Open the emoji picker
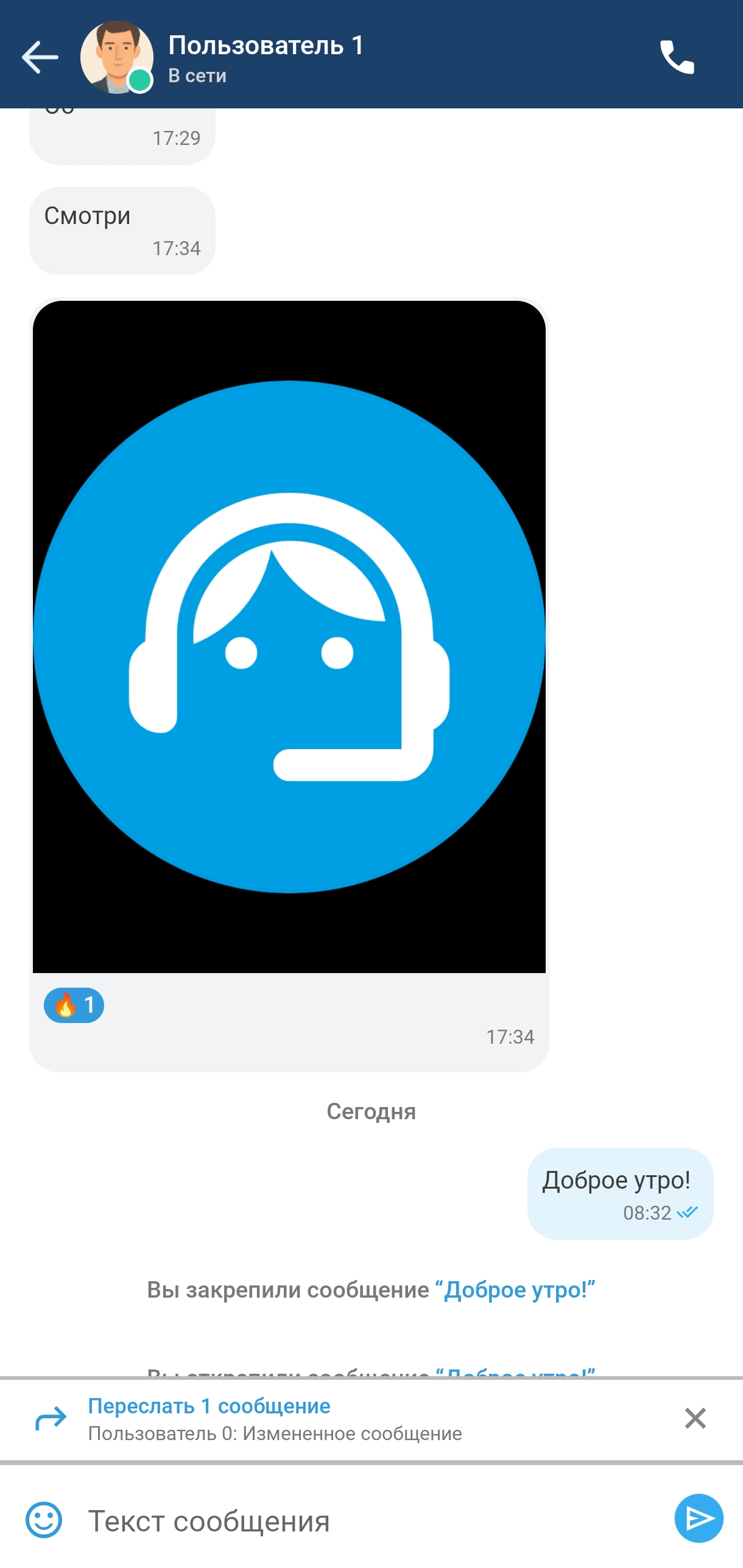Viewport: 743px width, 1568px height. pos(44,1521)
